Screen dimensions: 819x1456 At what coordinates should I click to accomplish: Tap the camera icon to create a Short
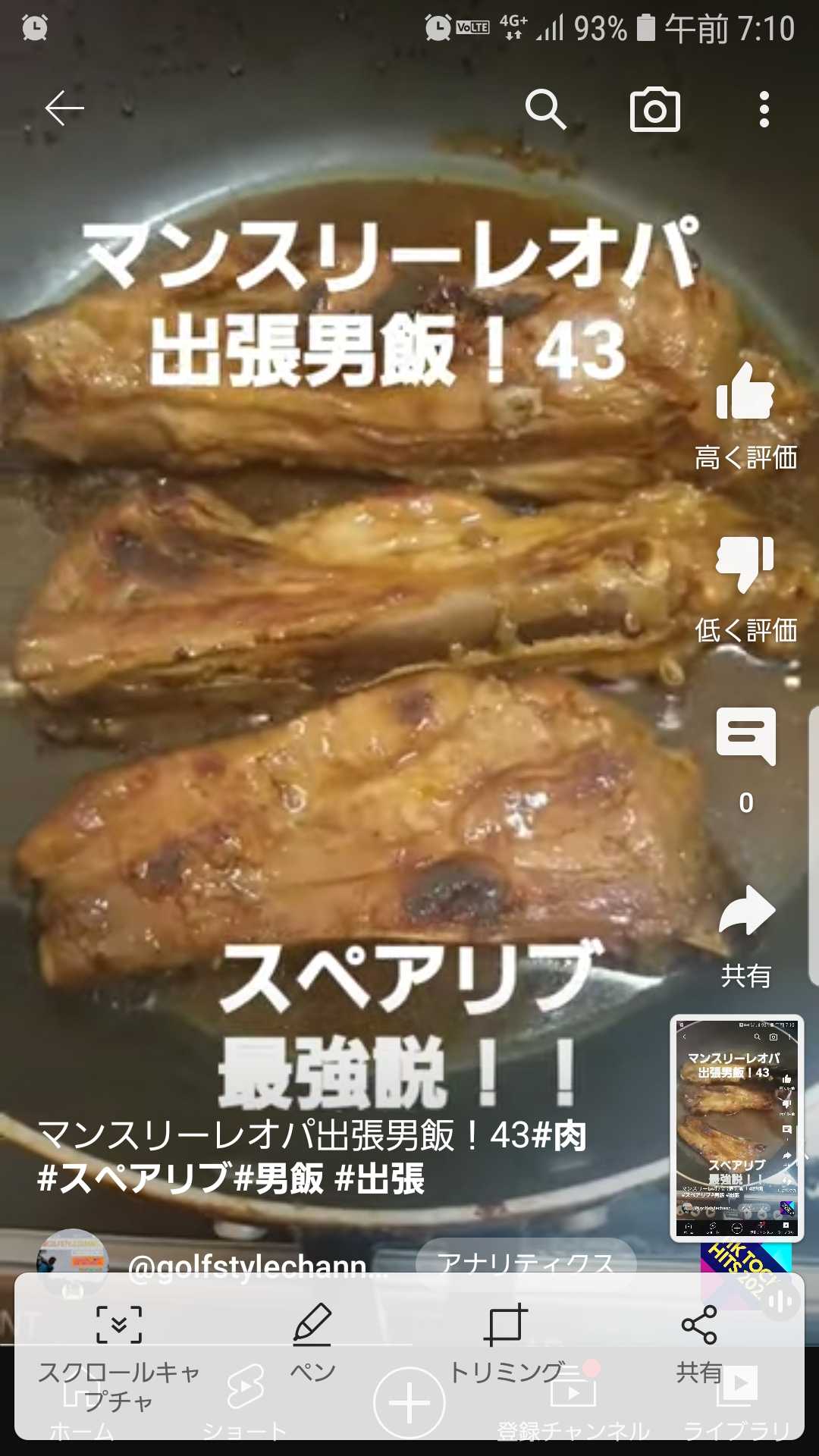[654, 109]
